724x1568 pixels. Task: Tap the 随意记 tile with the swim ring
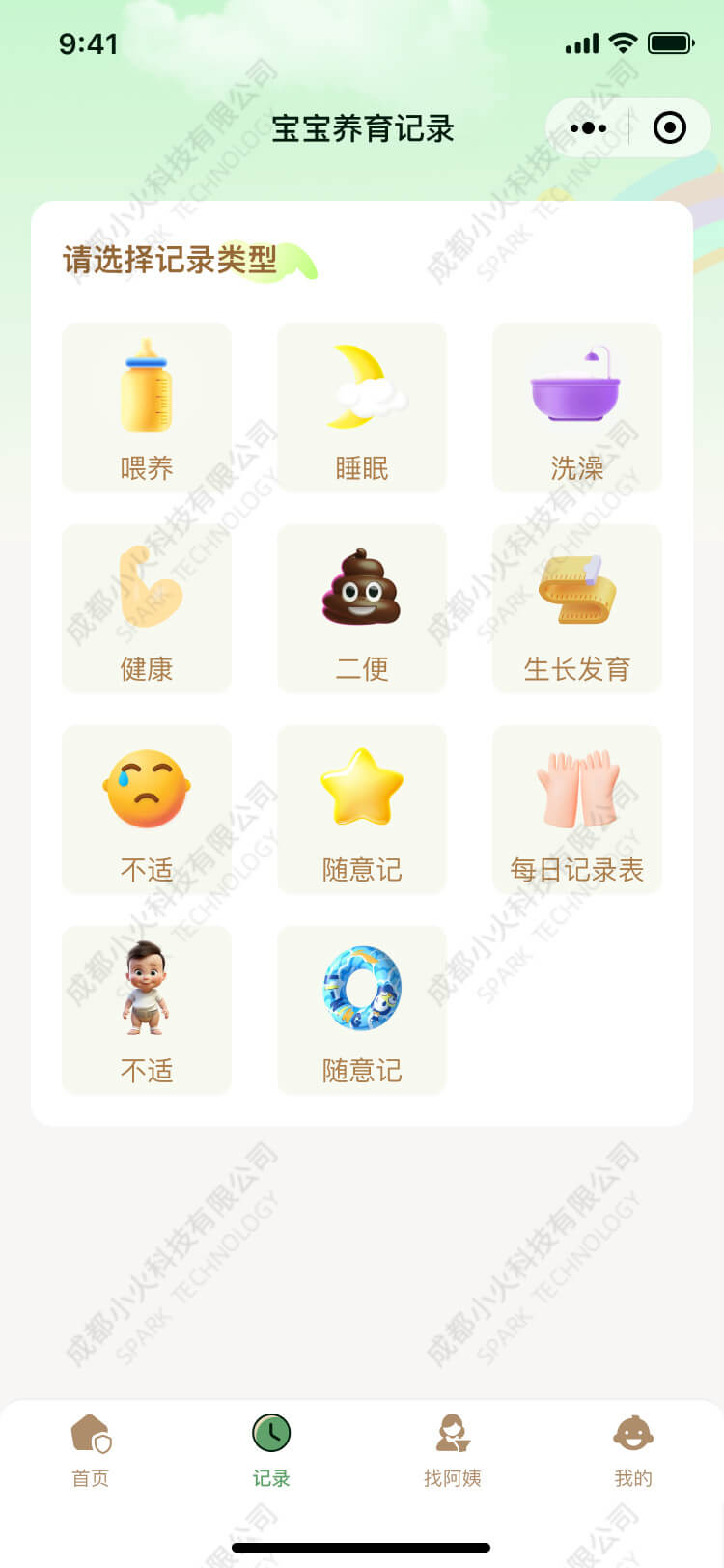pyautogui.click(x=362, y=1010)
